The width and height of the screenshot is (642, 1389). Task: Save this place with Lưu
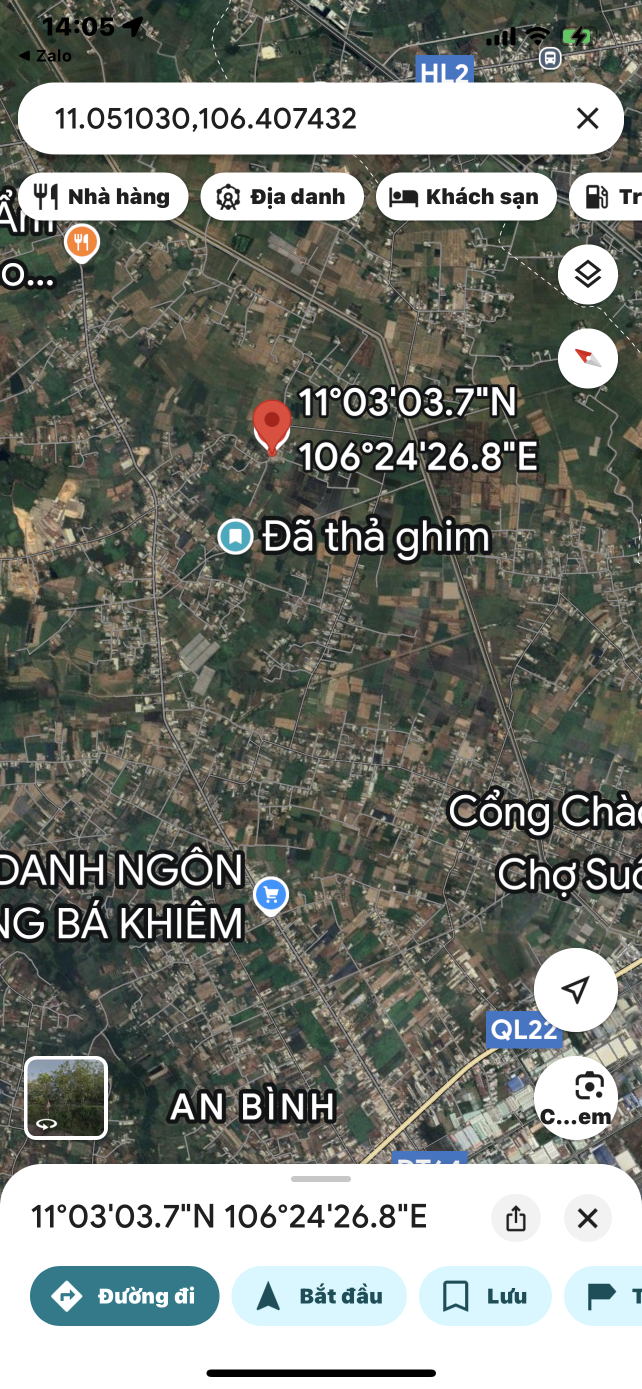click(485, 1296)
